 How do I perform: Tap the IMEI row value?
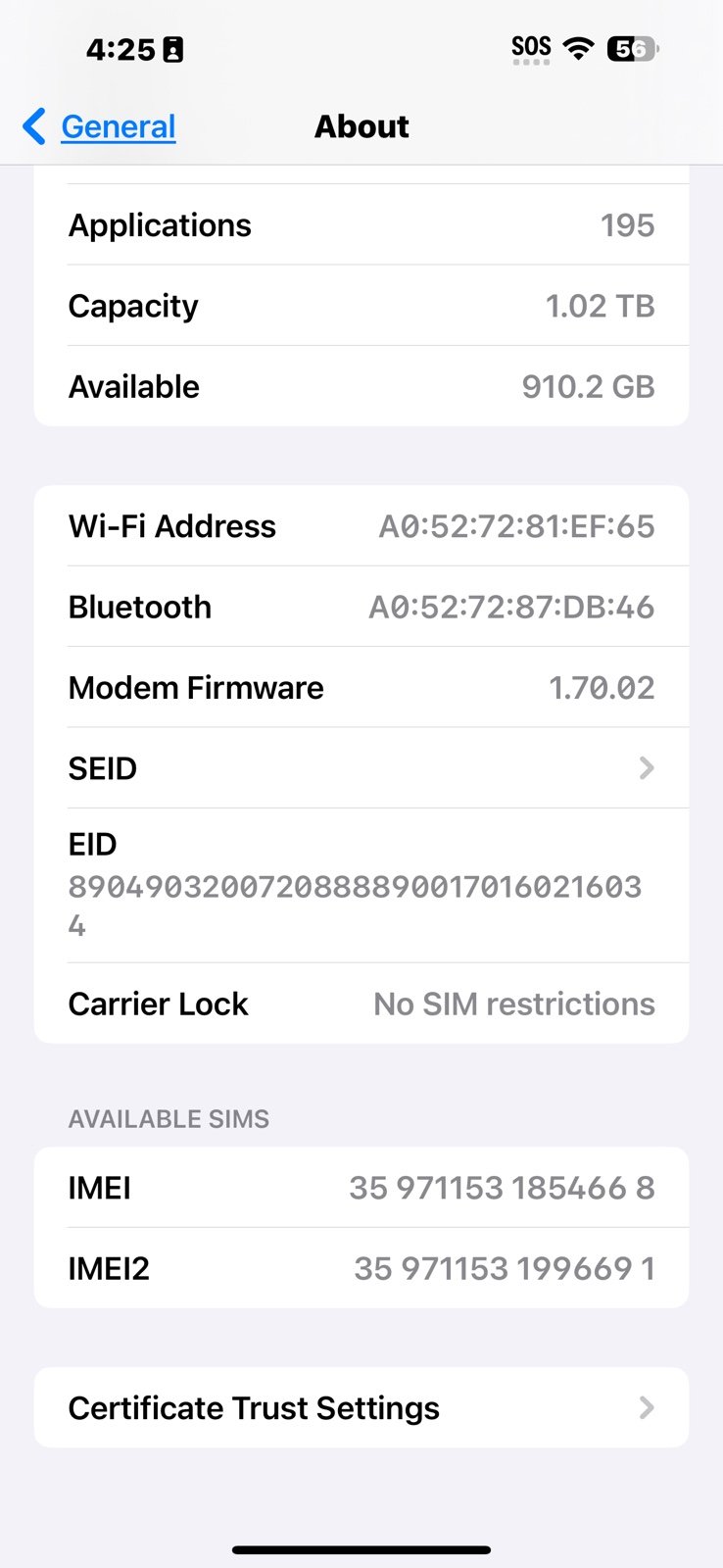click(502, 1188)
